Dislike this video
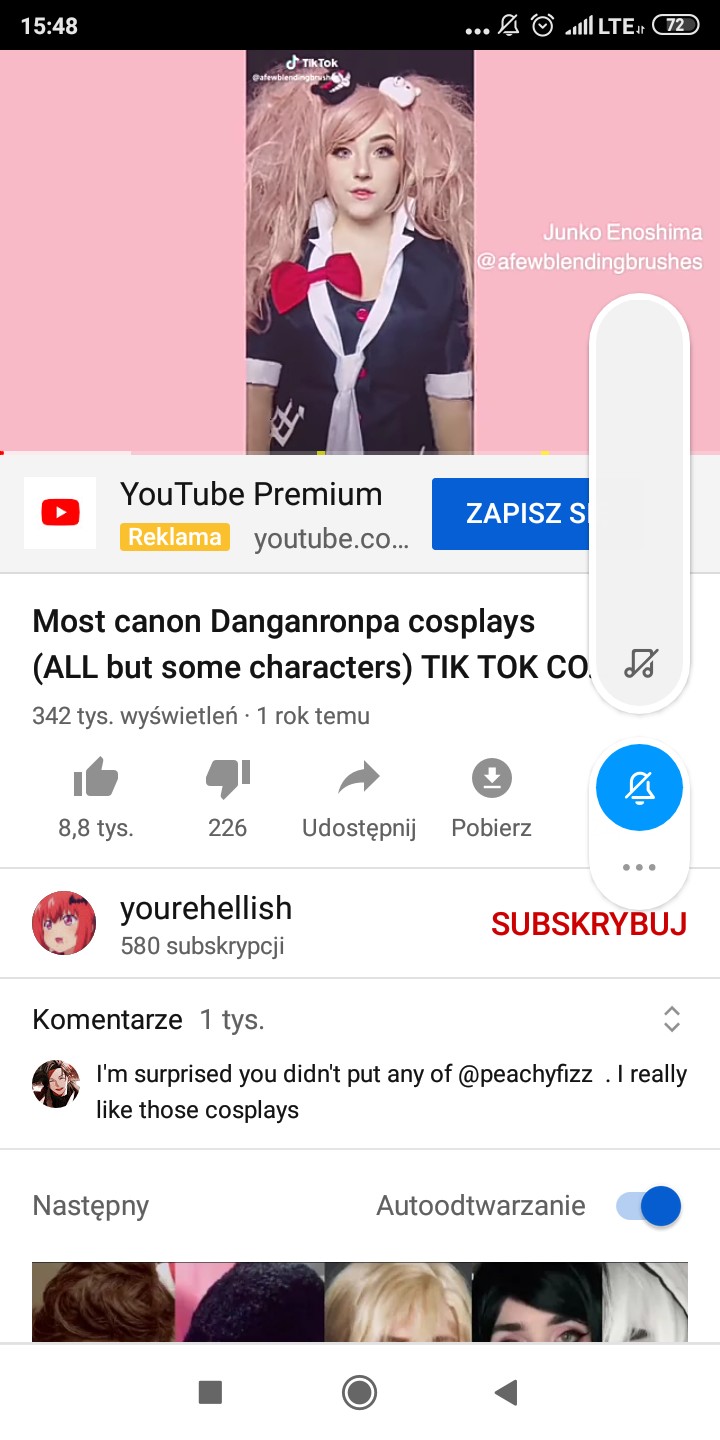 [x=227, y=779]
